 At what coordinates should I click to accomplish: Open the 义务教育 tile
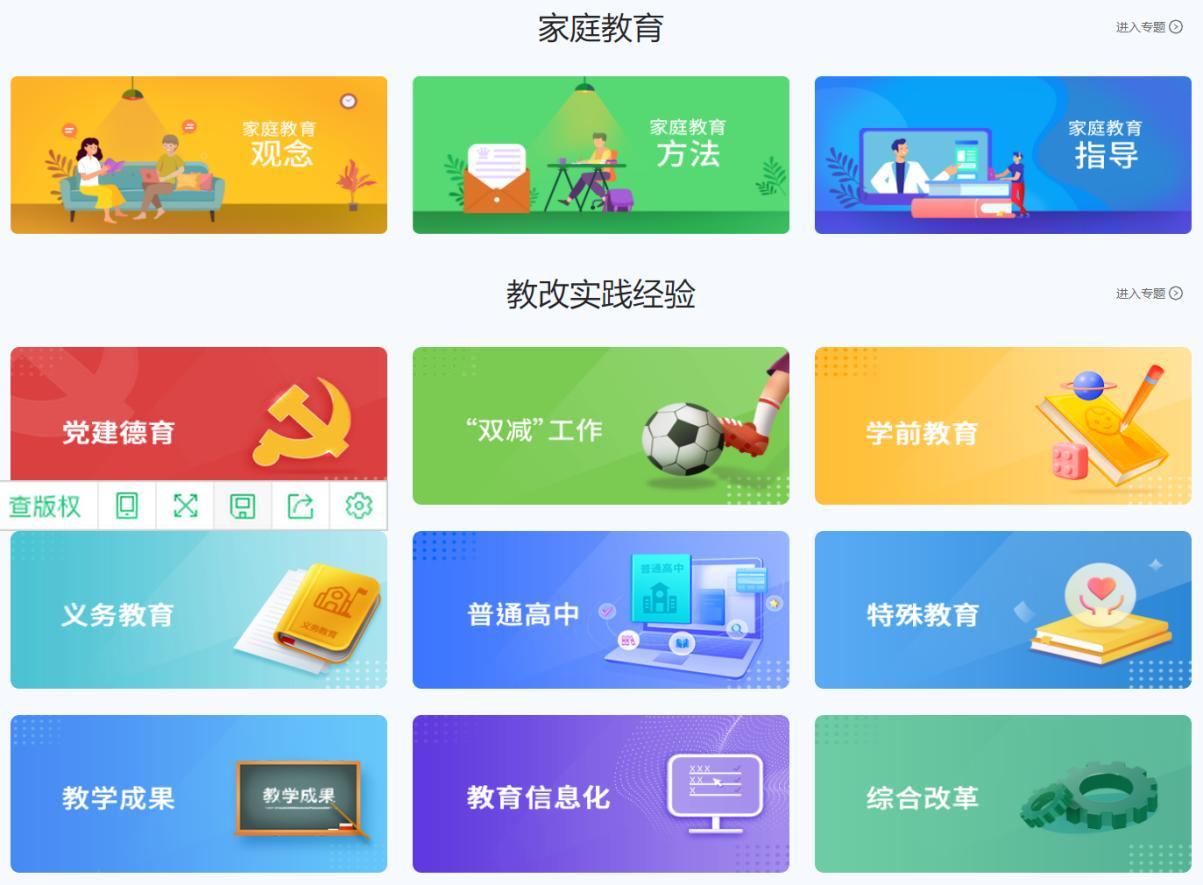(x=198, y=613)
